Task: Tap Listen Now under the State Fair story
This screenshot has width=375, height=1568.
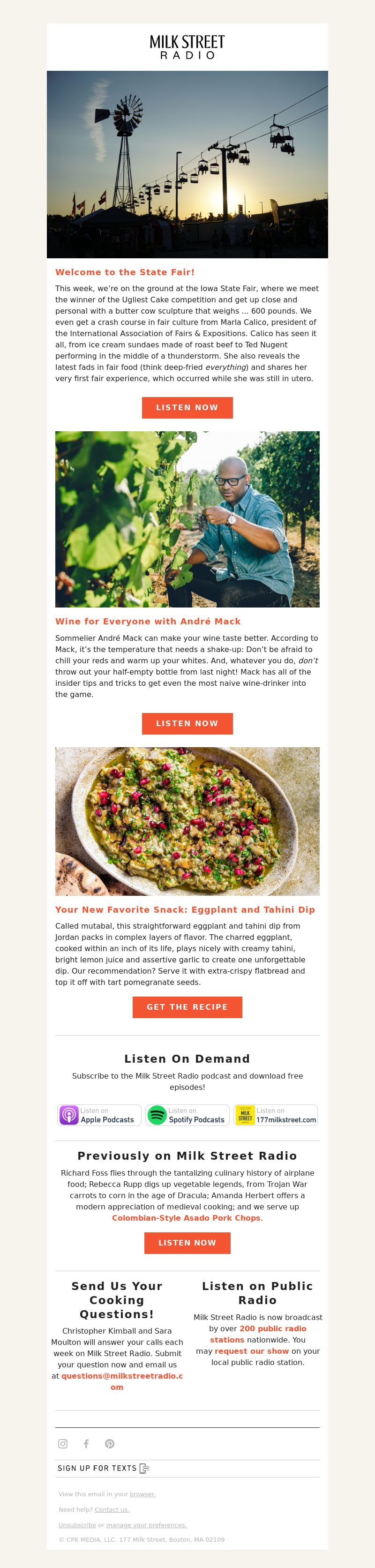Action: point(187,407)
